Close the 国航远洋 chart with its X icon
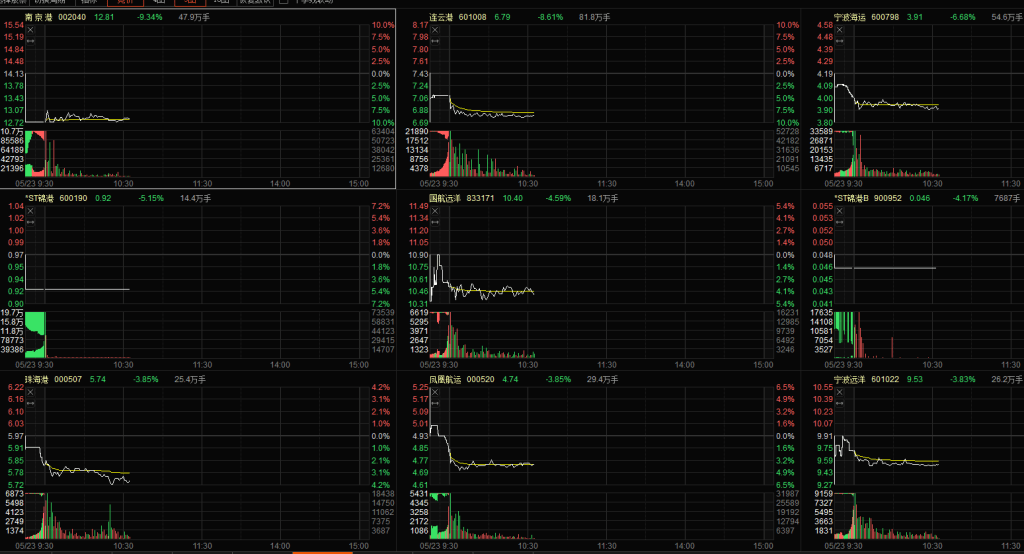 coord(436,212)
